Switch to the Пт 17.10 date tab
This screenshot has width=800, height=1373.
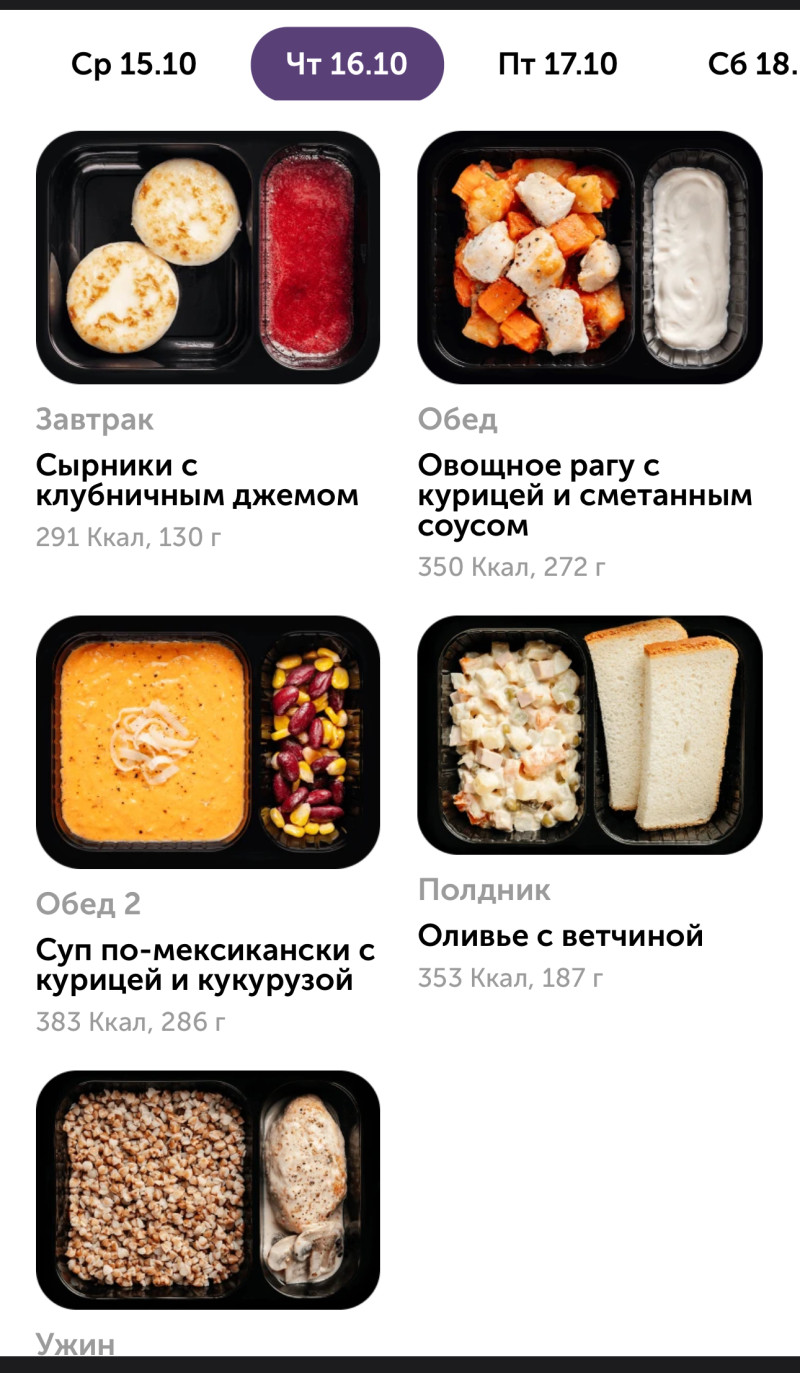pyautogui.click(x=557, y=64)
